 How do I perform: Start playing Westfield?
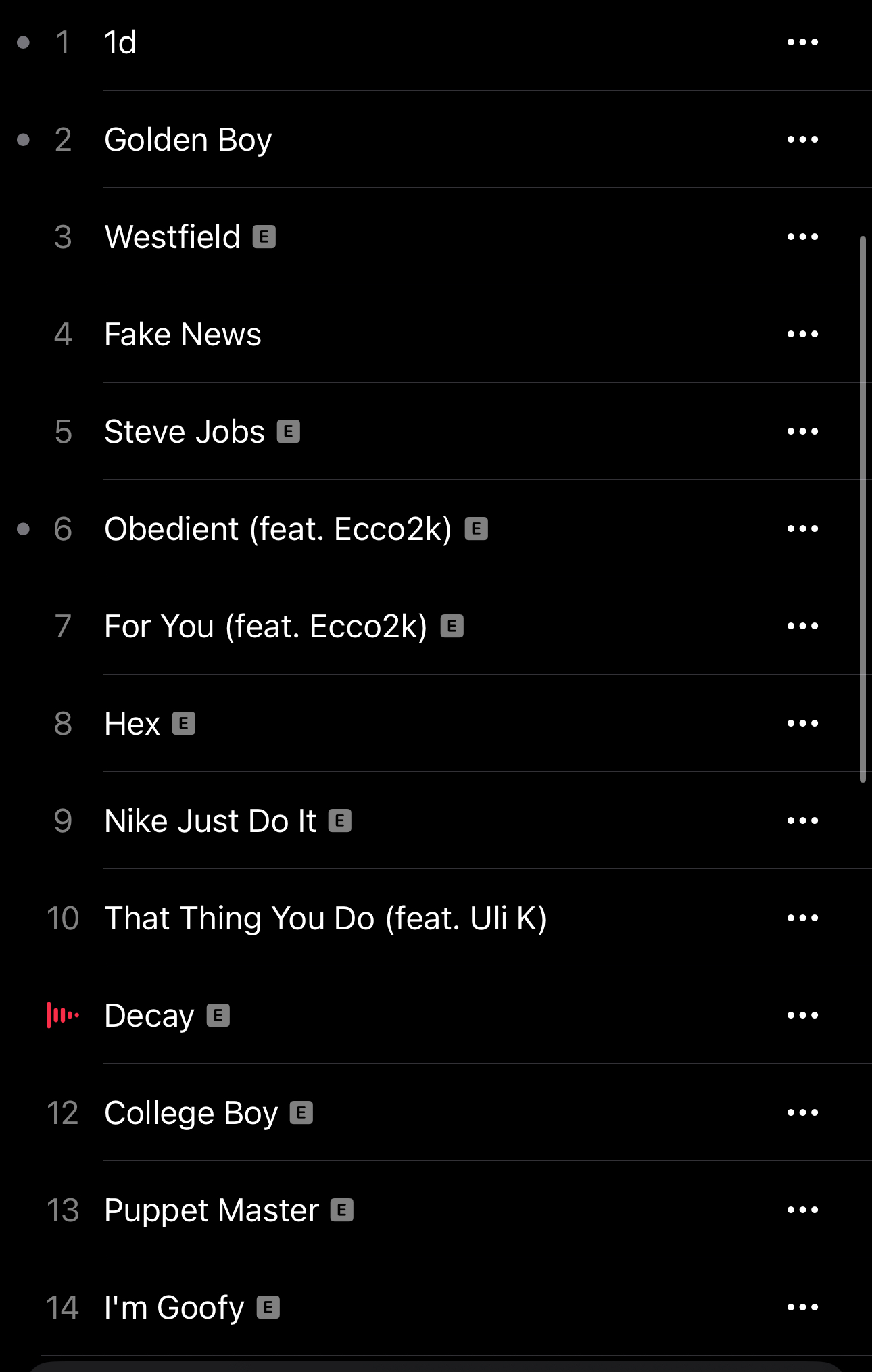[172, 238]
